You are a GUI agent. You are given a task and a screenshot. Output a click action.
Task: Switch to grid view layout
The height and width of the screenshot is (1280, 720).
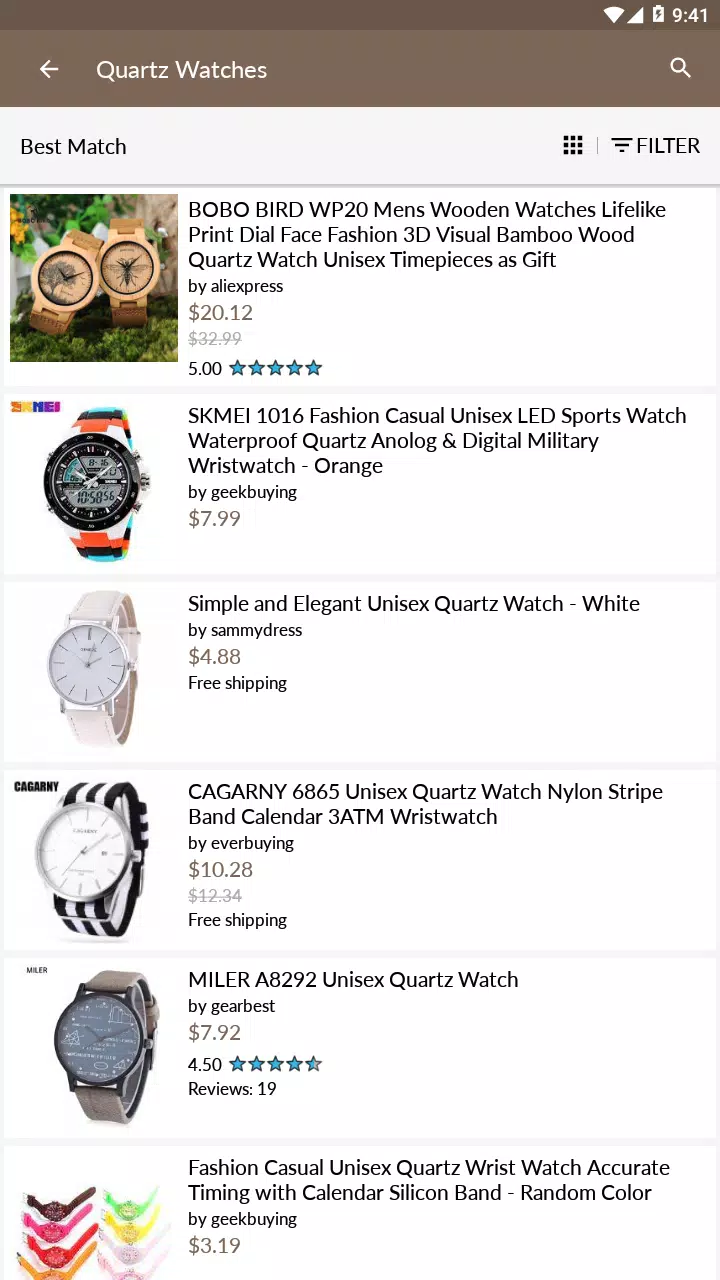click(x=573, y=146)
